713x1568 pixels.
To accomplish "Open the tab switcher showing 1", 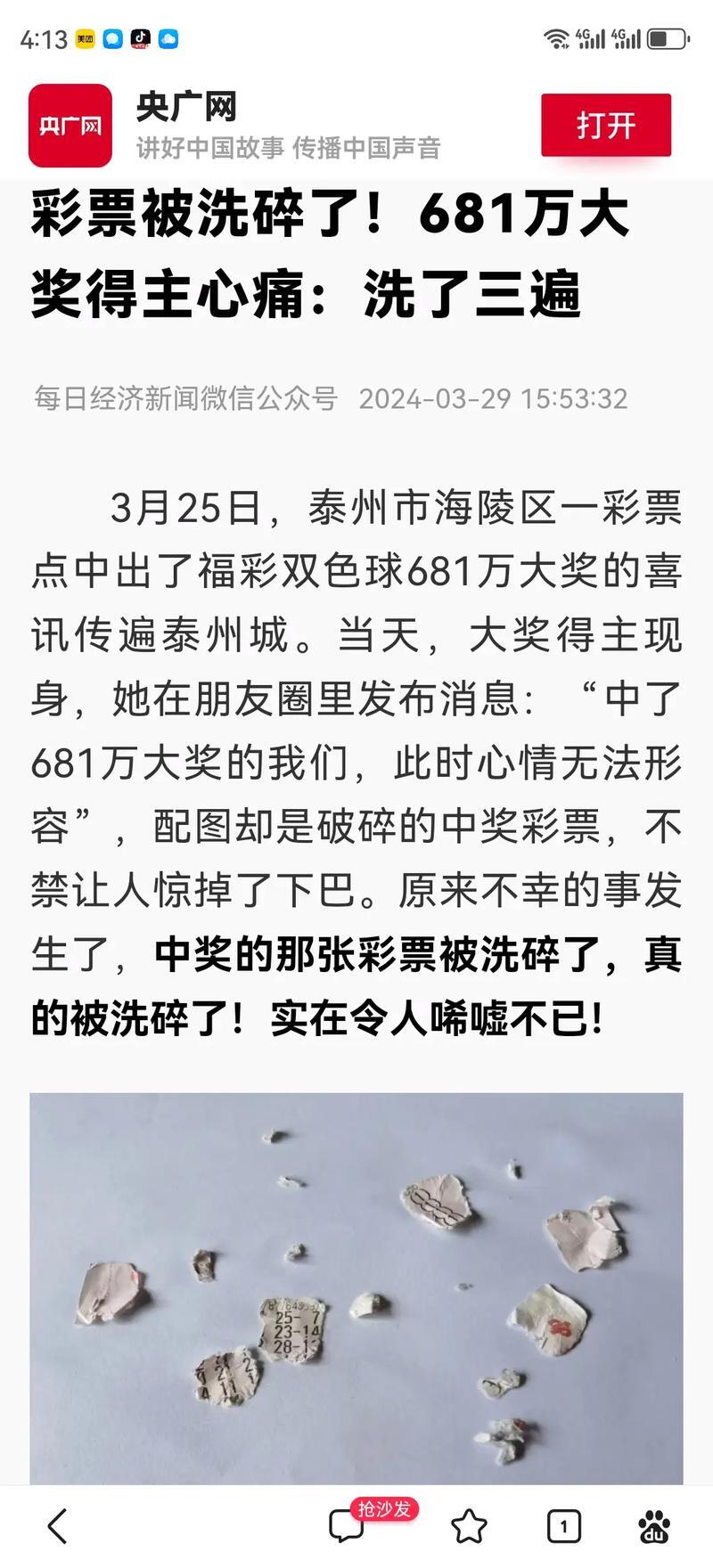I will pos(563,1527).
